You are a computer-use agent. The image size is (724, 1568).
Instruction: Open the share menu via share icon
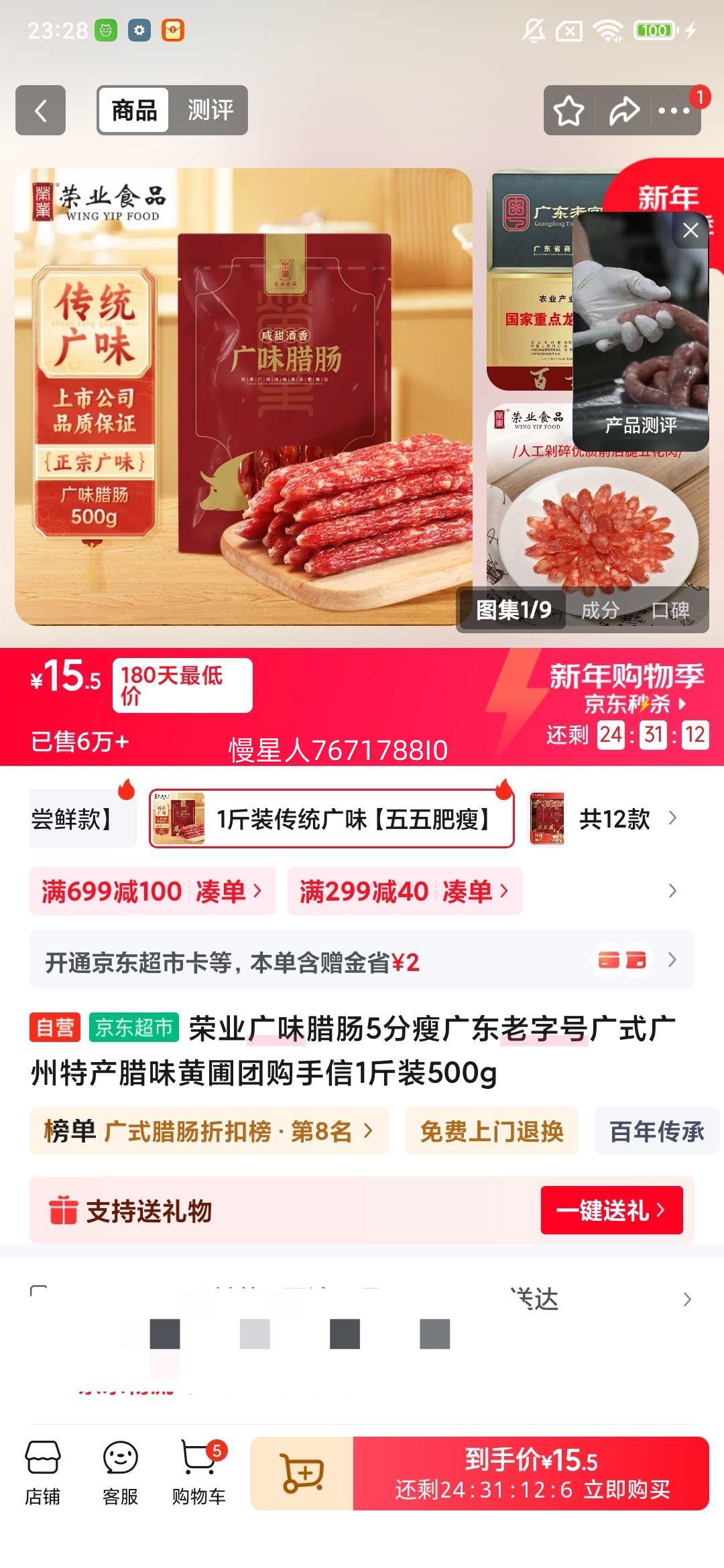click(624, 110)
